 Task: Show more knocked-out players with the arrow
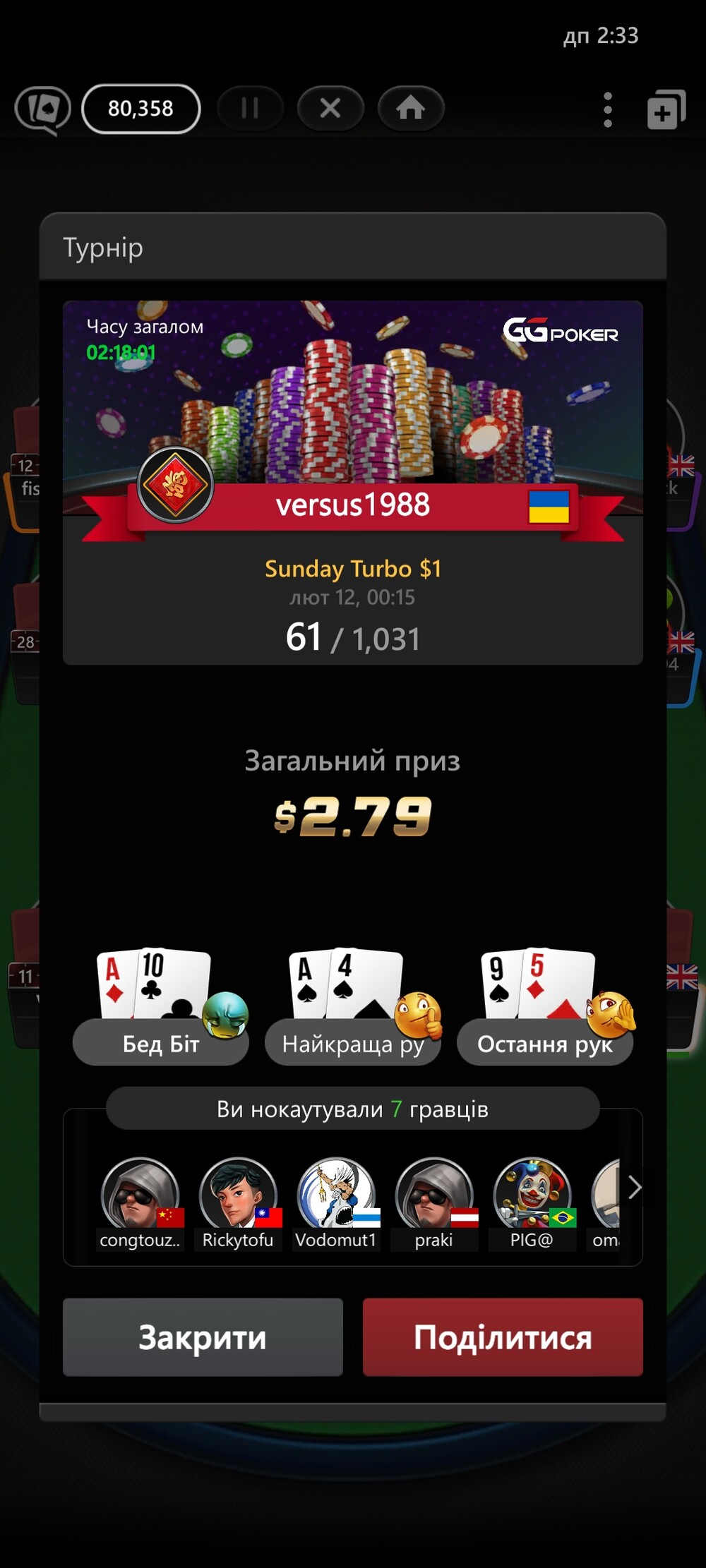pyautogui.click(x=634, y=1188)
